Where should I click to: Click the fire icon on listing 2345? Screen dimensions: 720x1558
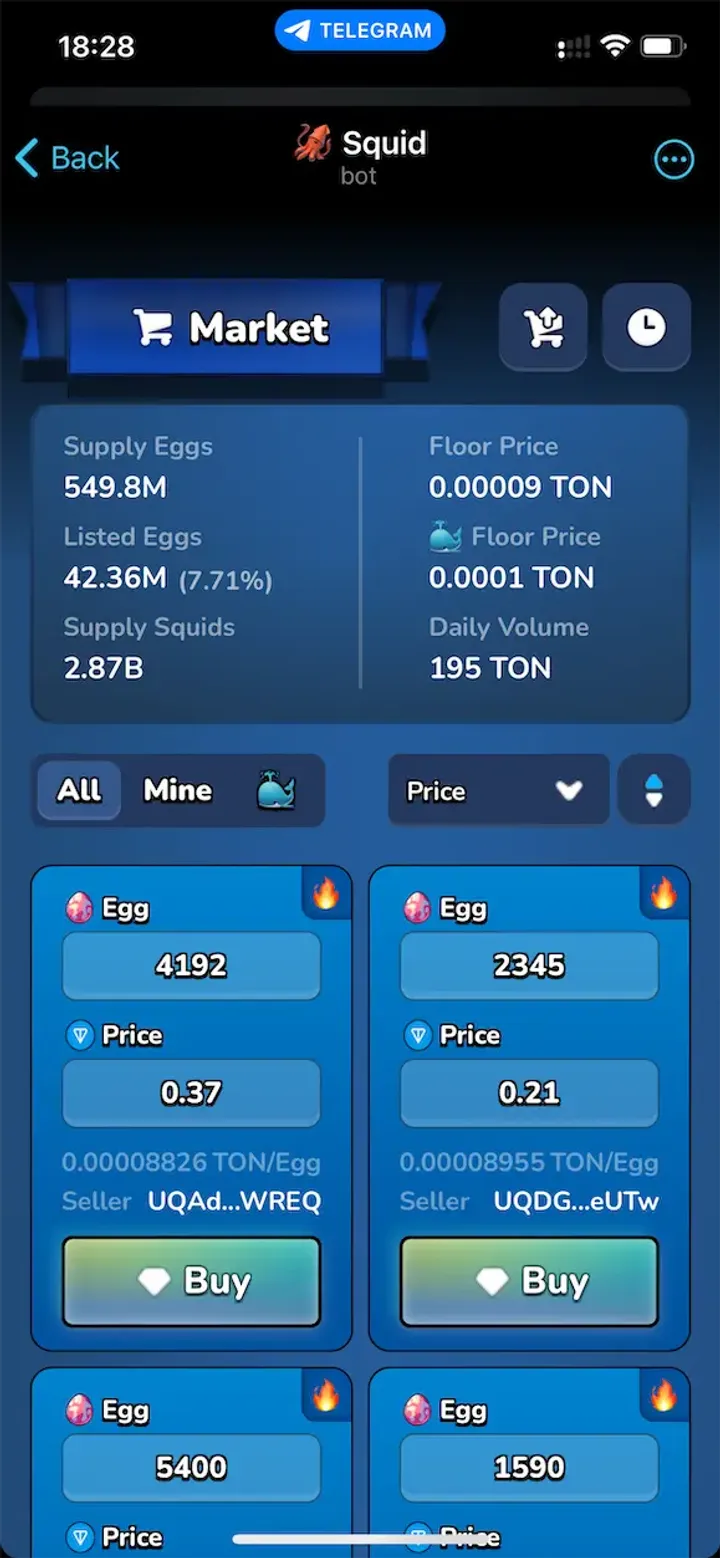click(x=662, y=897)
